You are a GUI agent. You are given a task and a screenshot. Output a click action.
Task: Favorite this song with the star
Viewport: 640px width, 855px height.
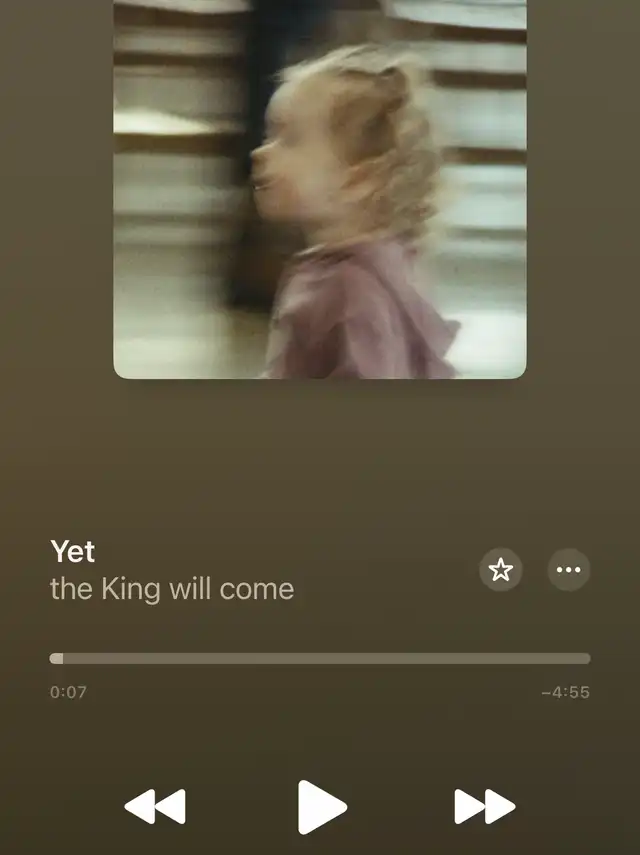[x=500, y=570]
